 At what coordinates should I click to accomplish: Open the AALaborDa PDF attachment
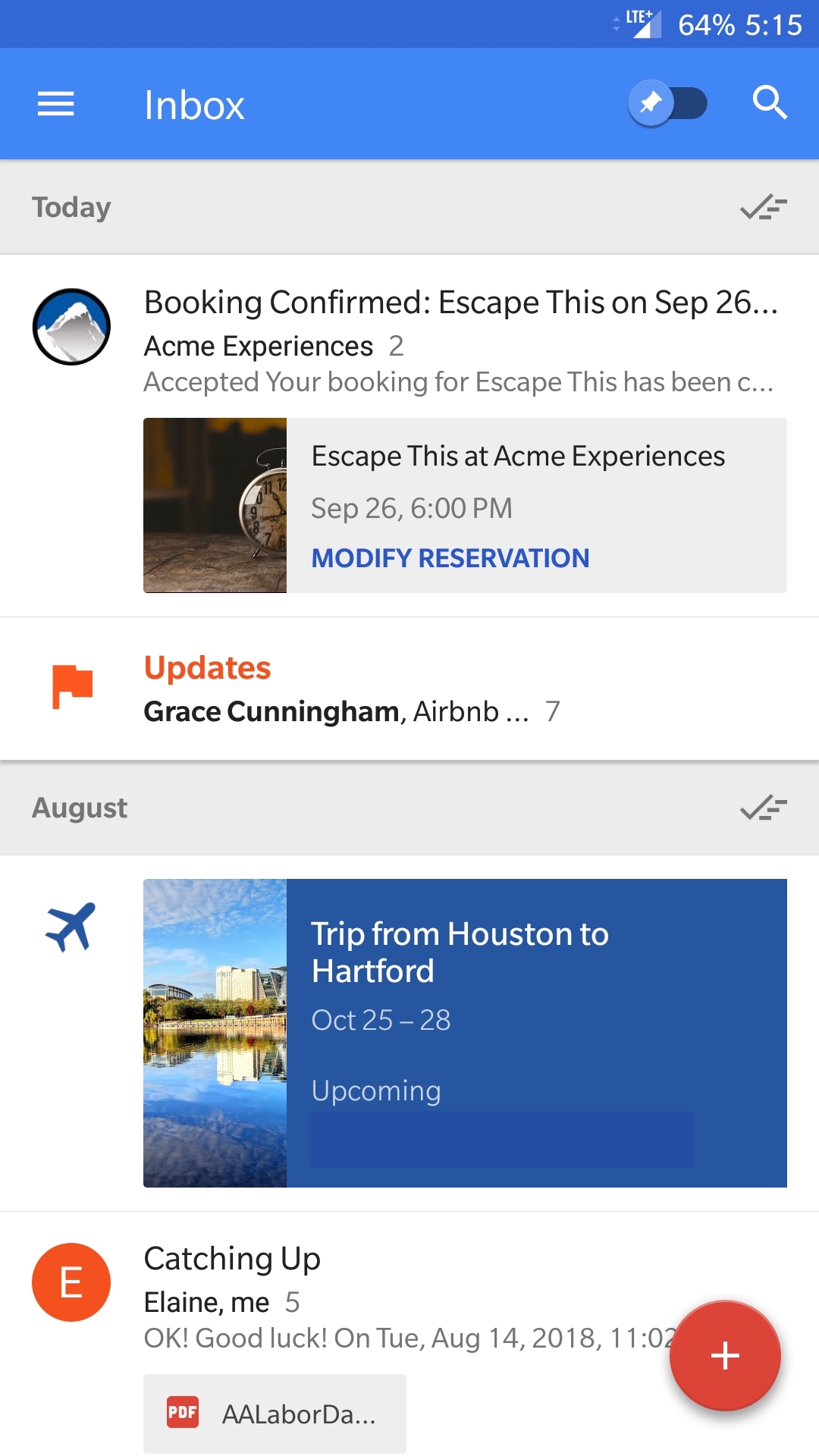click(275, 1414)
